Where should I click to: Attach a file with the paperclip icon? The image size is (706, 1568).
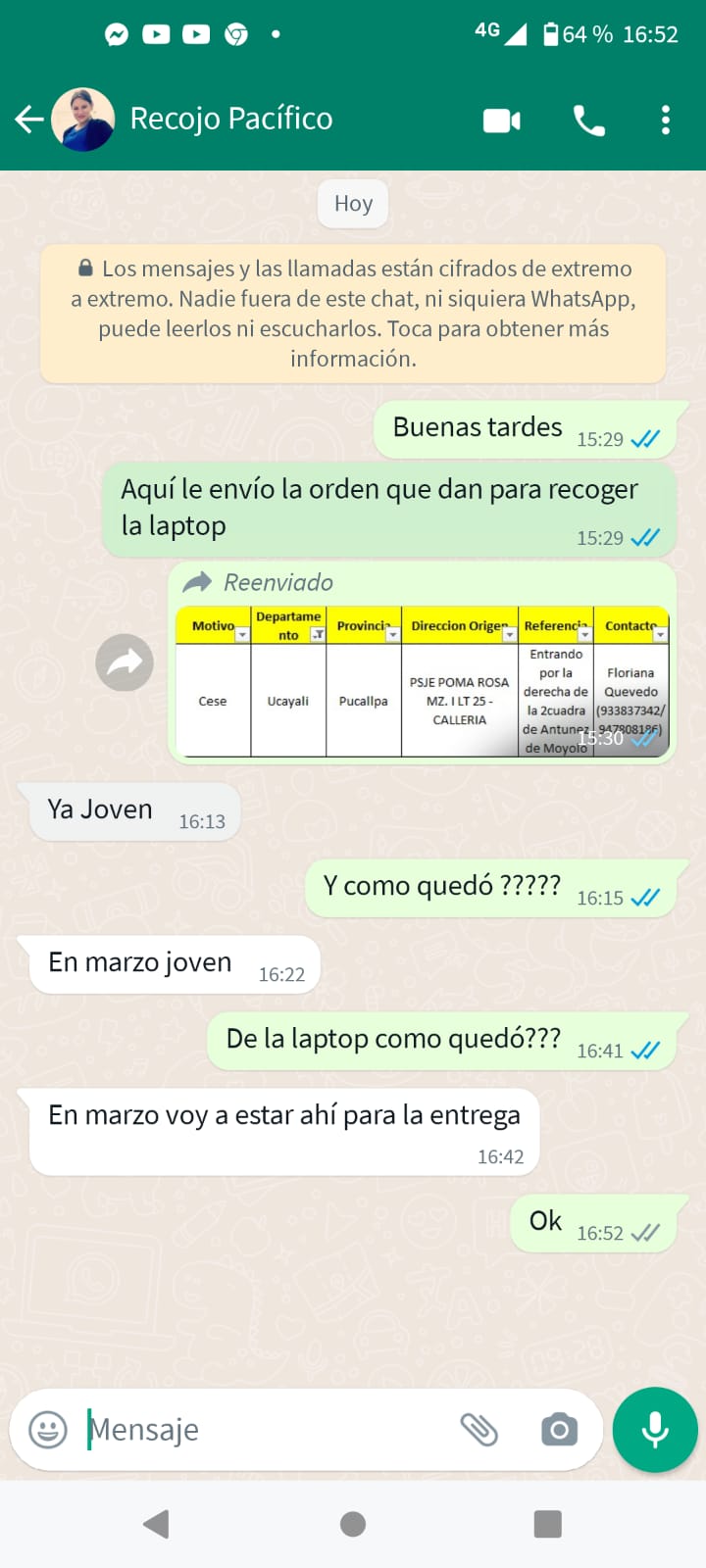[x=479, y=1430]
